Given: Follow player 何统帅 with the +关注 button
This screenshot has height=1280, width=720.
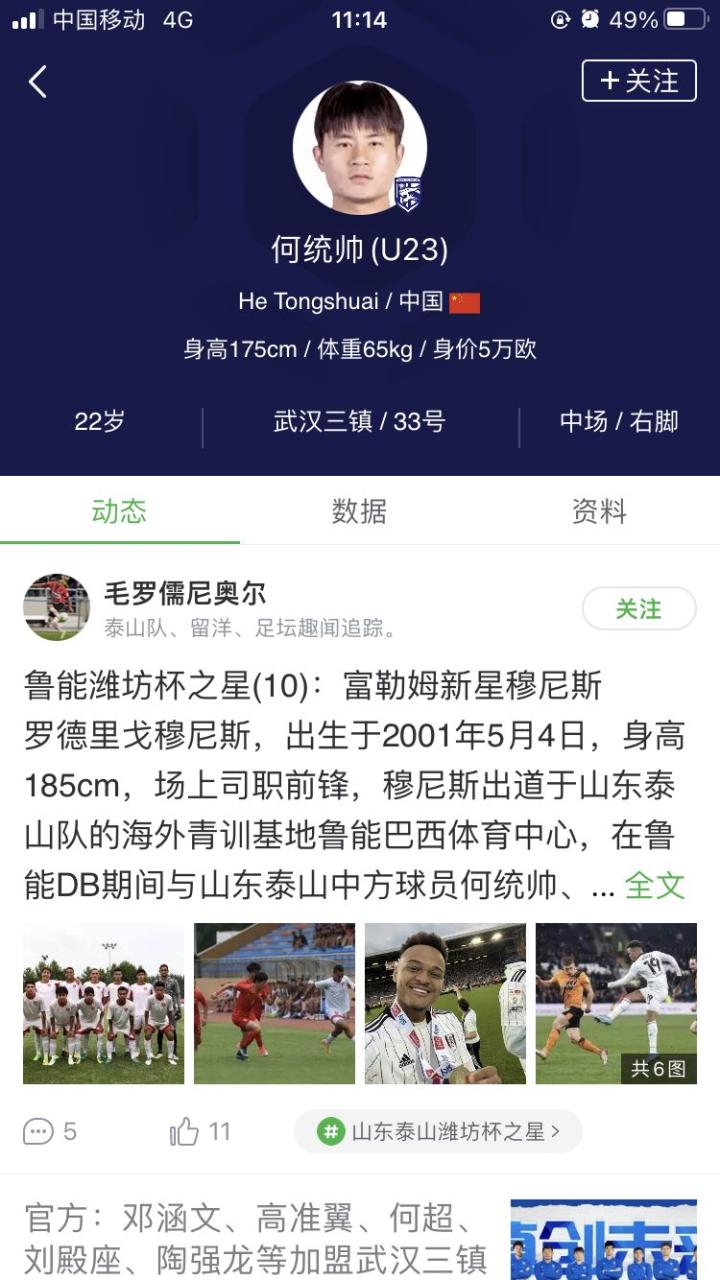Looking at the screenshot, I should click(639, 81).
